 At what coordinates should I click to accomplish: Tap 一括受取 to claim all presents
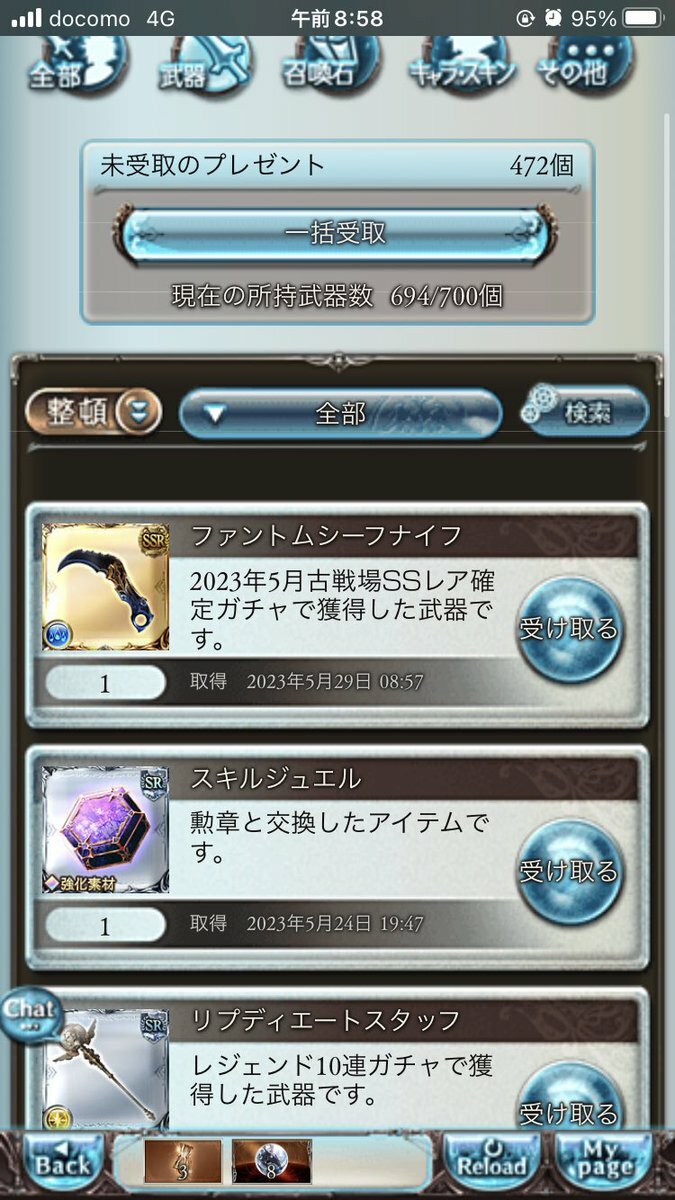pyautogui.click(x=336, y=233)
